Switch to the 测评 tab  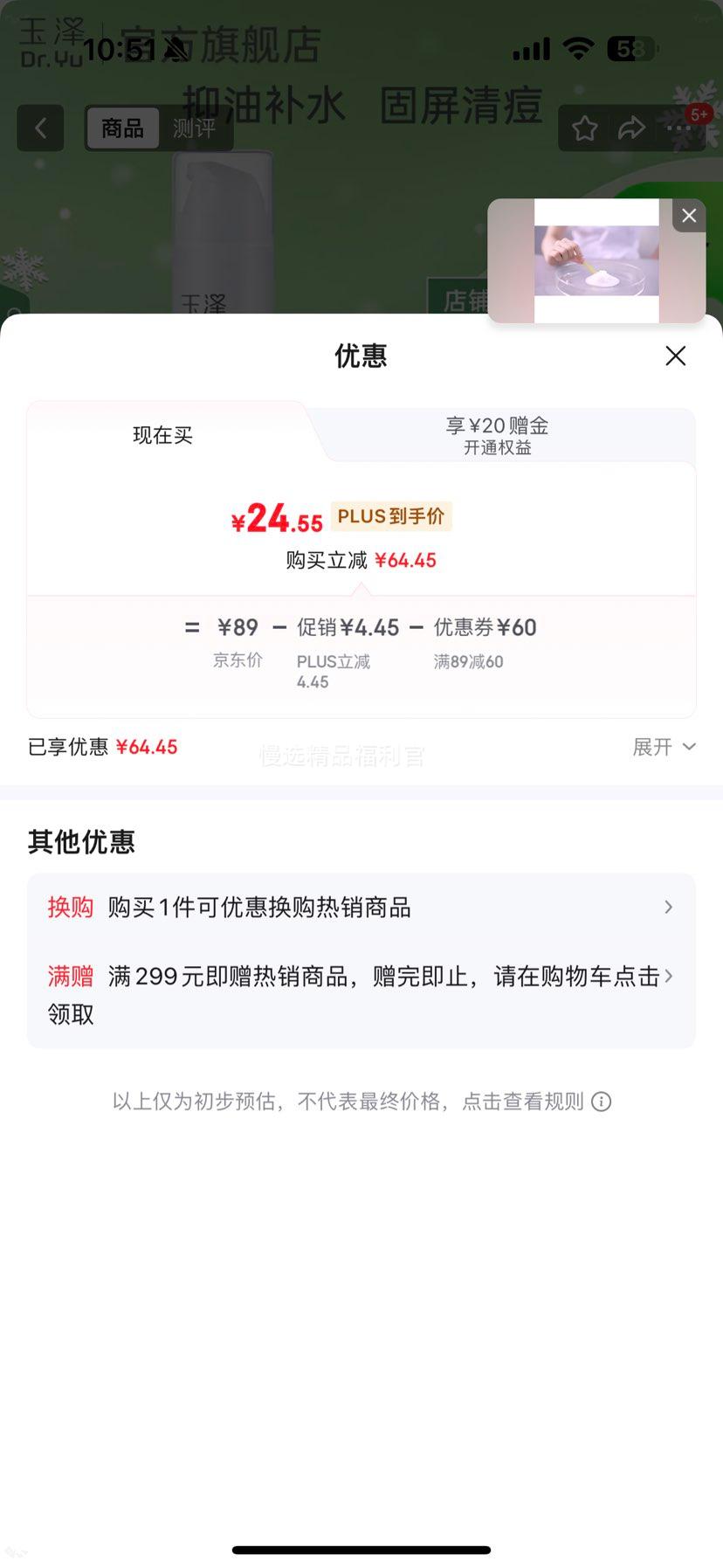click(x=196, y=128)
